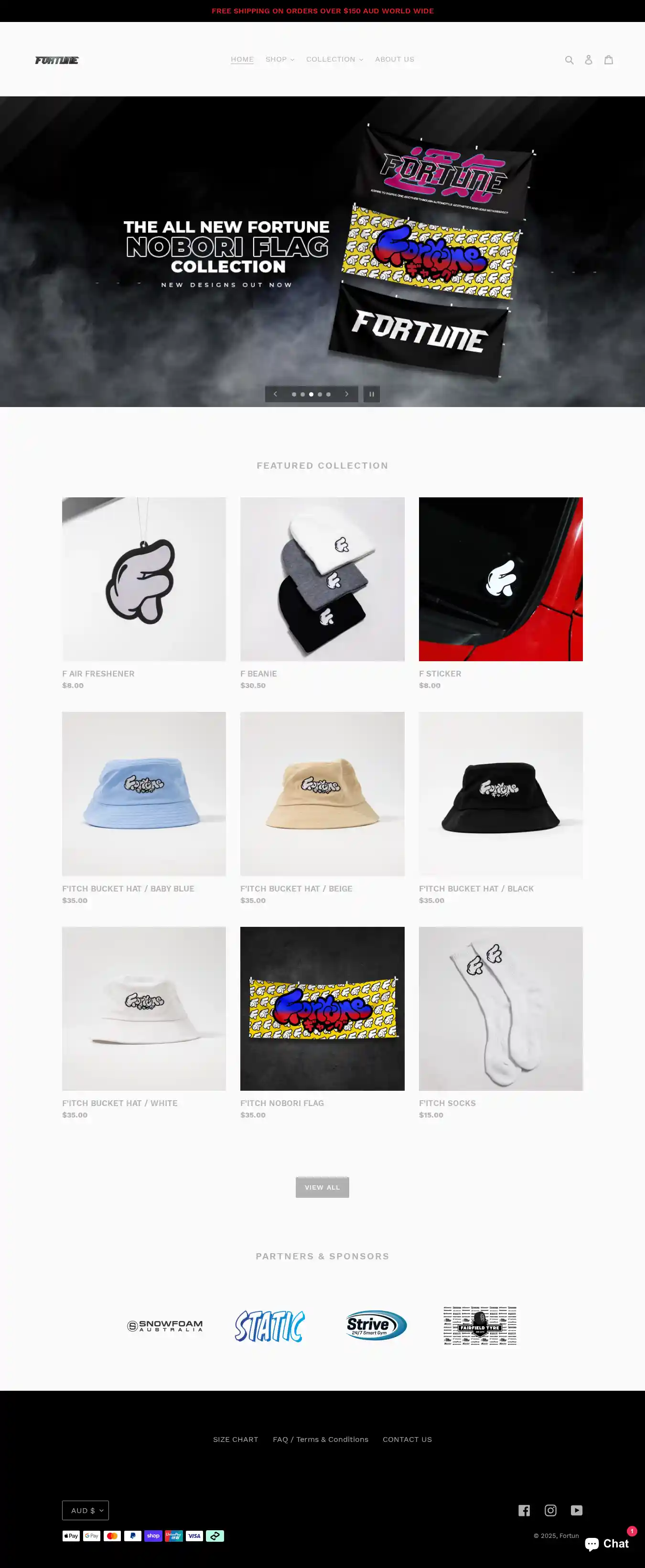
Task: Expand the Shop dropdown menu
Action: pyautogui.click(x=280, y=60)
